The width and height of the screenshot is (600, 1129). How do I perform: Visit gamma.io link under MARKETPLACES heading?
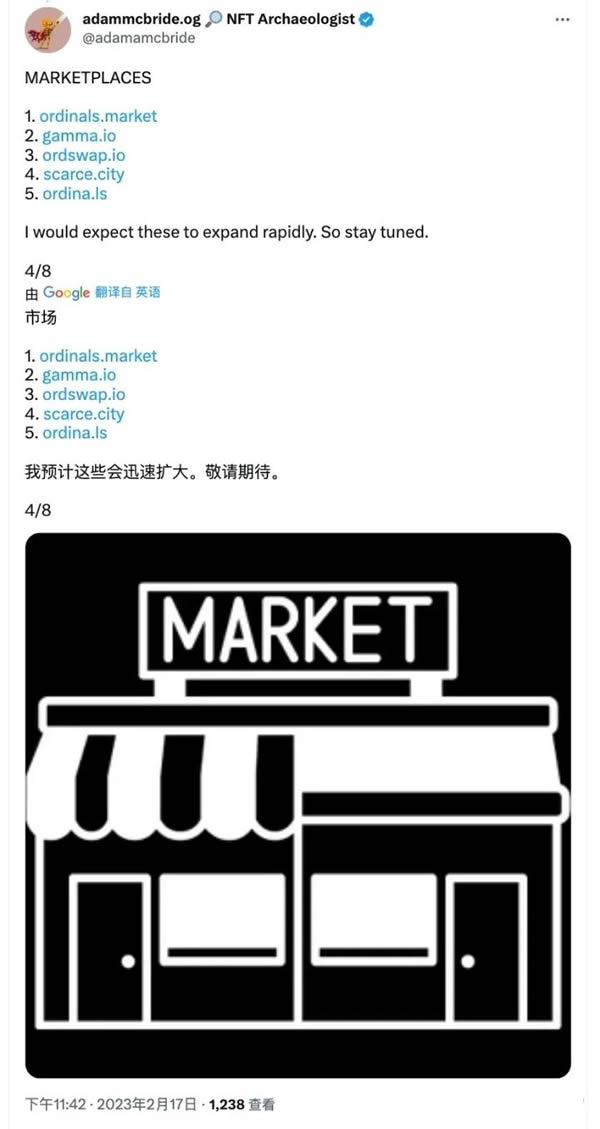point(79,136)
